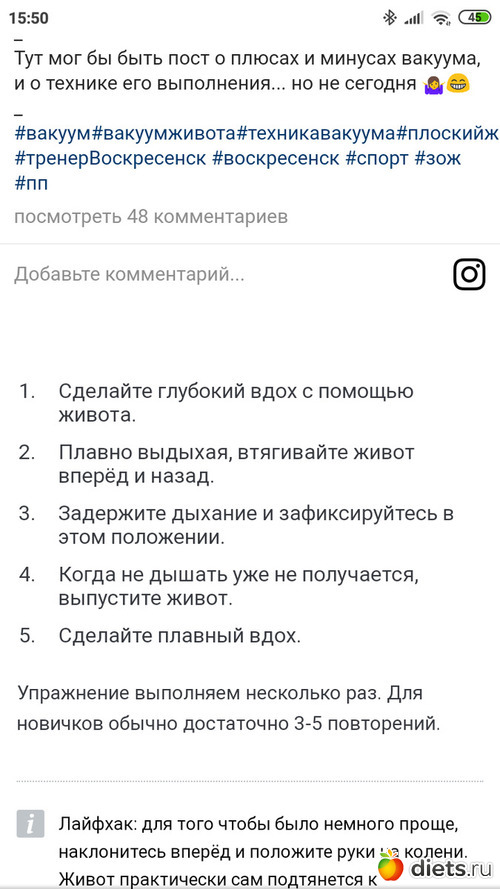This screenshot has width=500, height=889.
Task: Open the #тренерВоскресенск hashtag
Action: 110,158
